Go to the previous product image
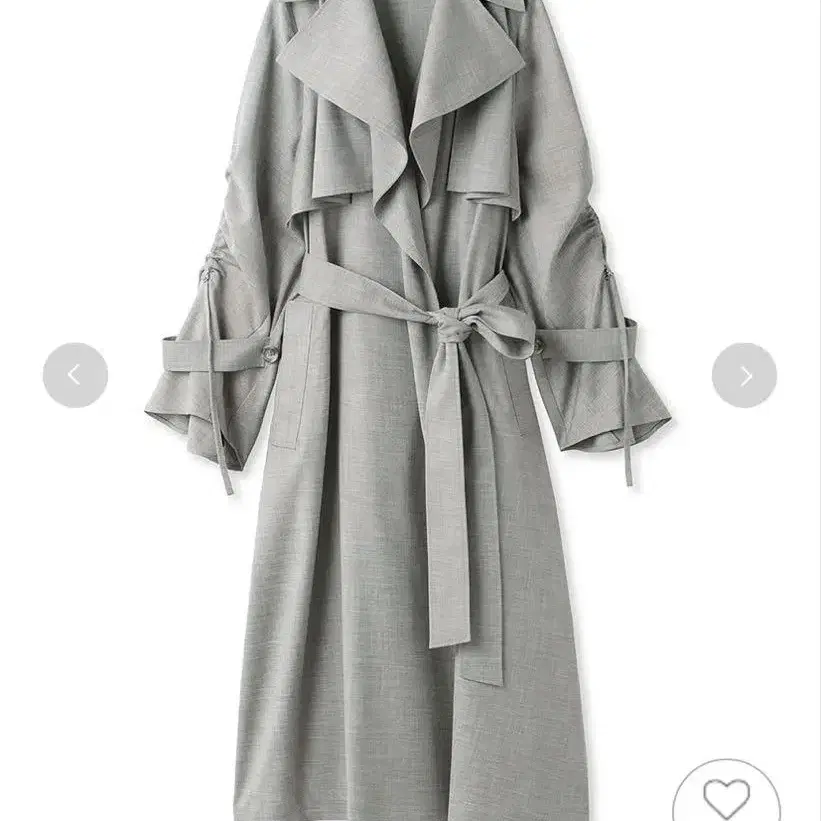This screenshot has height=821, width=821. click(75, 375)
